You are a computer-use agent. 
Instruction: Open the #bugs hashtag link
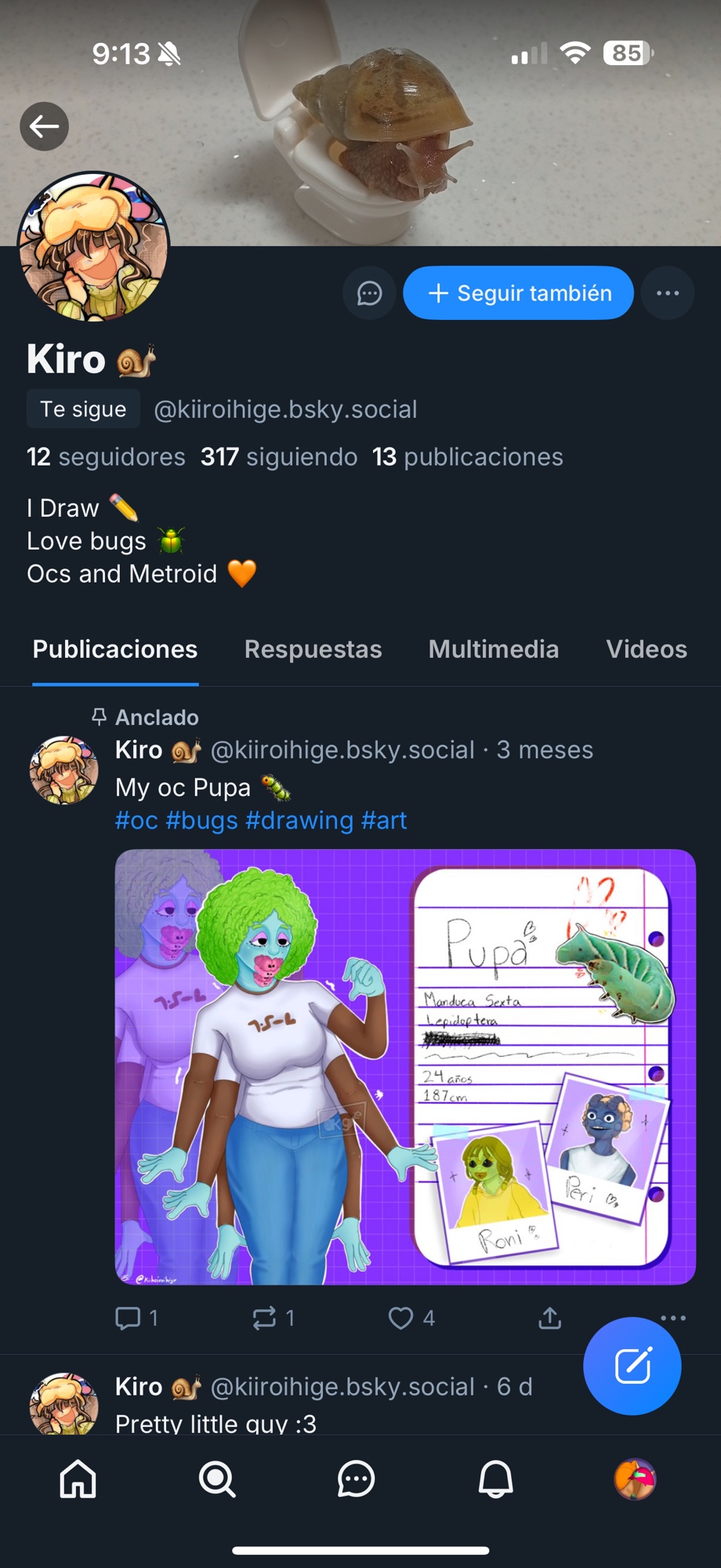(201, 821)
